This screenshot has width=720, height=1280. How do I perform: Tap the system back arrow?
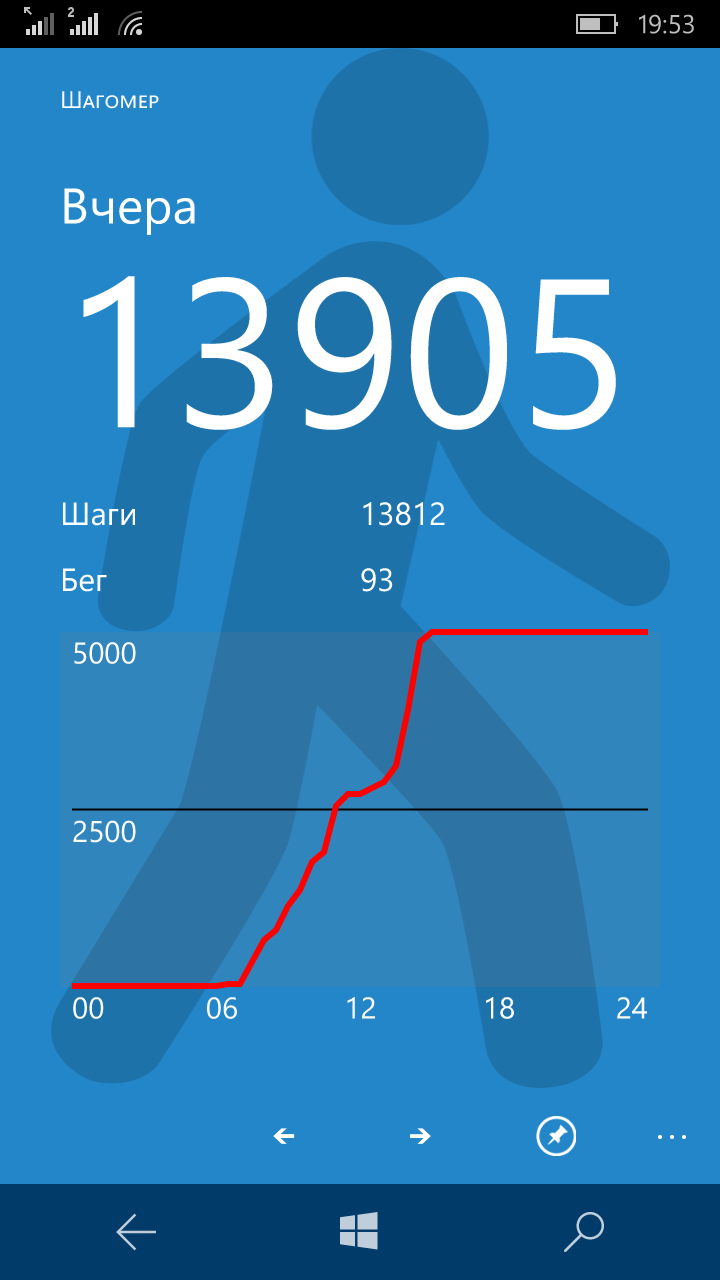136,1232
